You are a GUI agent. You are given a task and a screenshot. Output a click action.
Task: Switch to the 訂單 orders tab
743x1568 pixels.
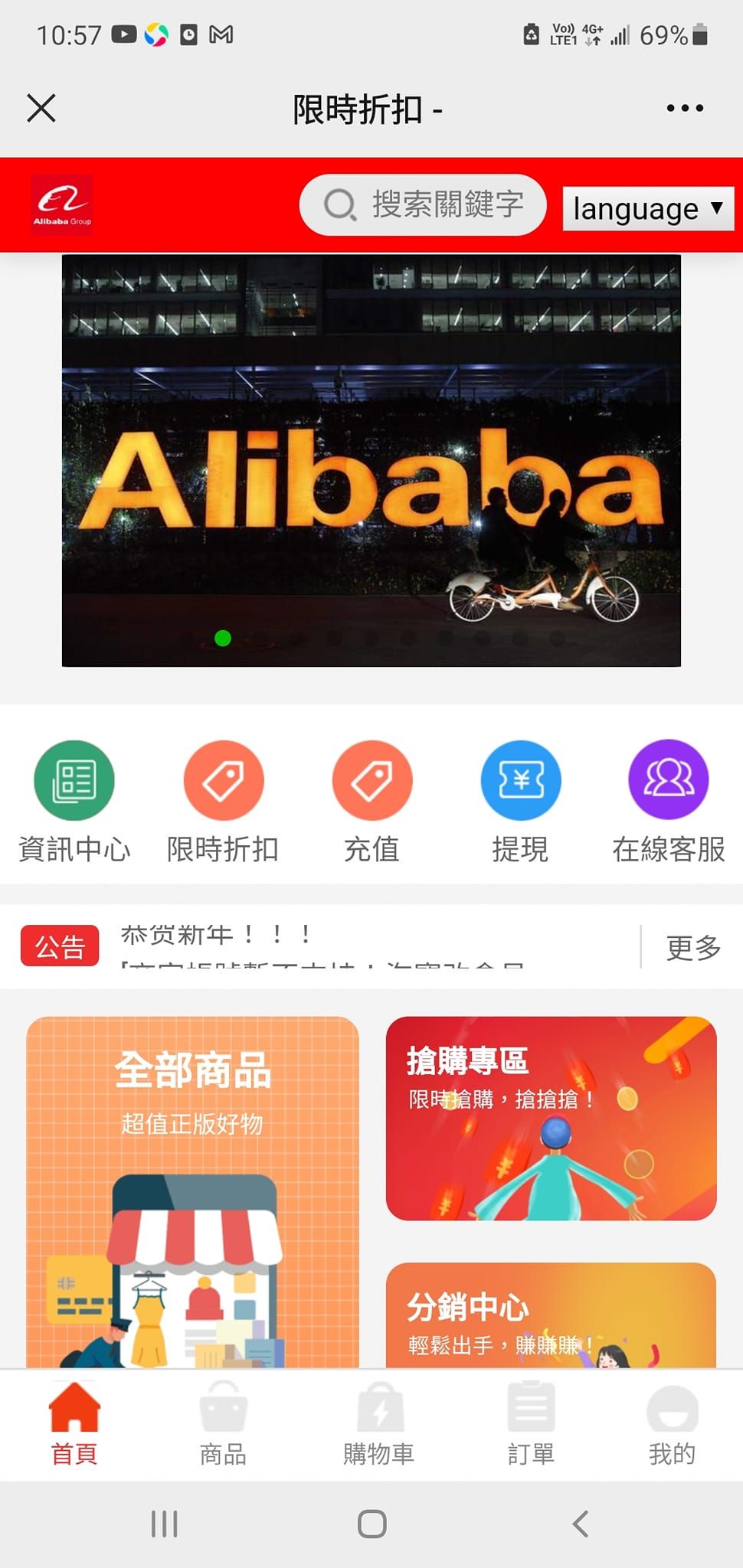[531, 1424]
